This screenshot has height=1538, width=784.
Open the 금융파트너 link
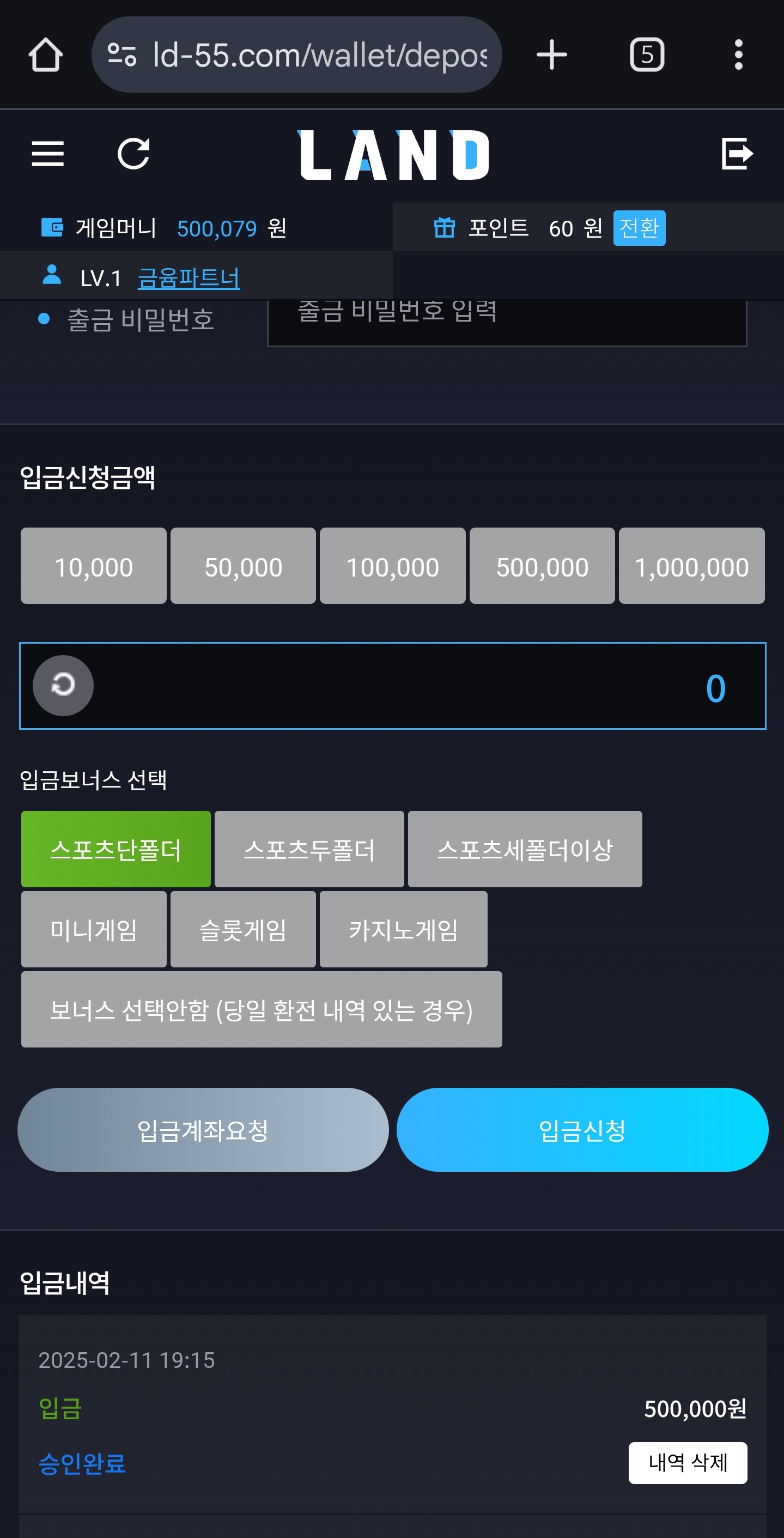(x=189, y=278)
